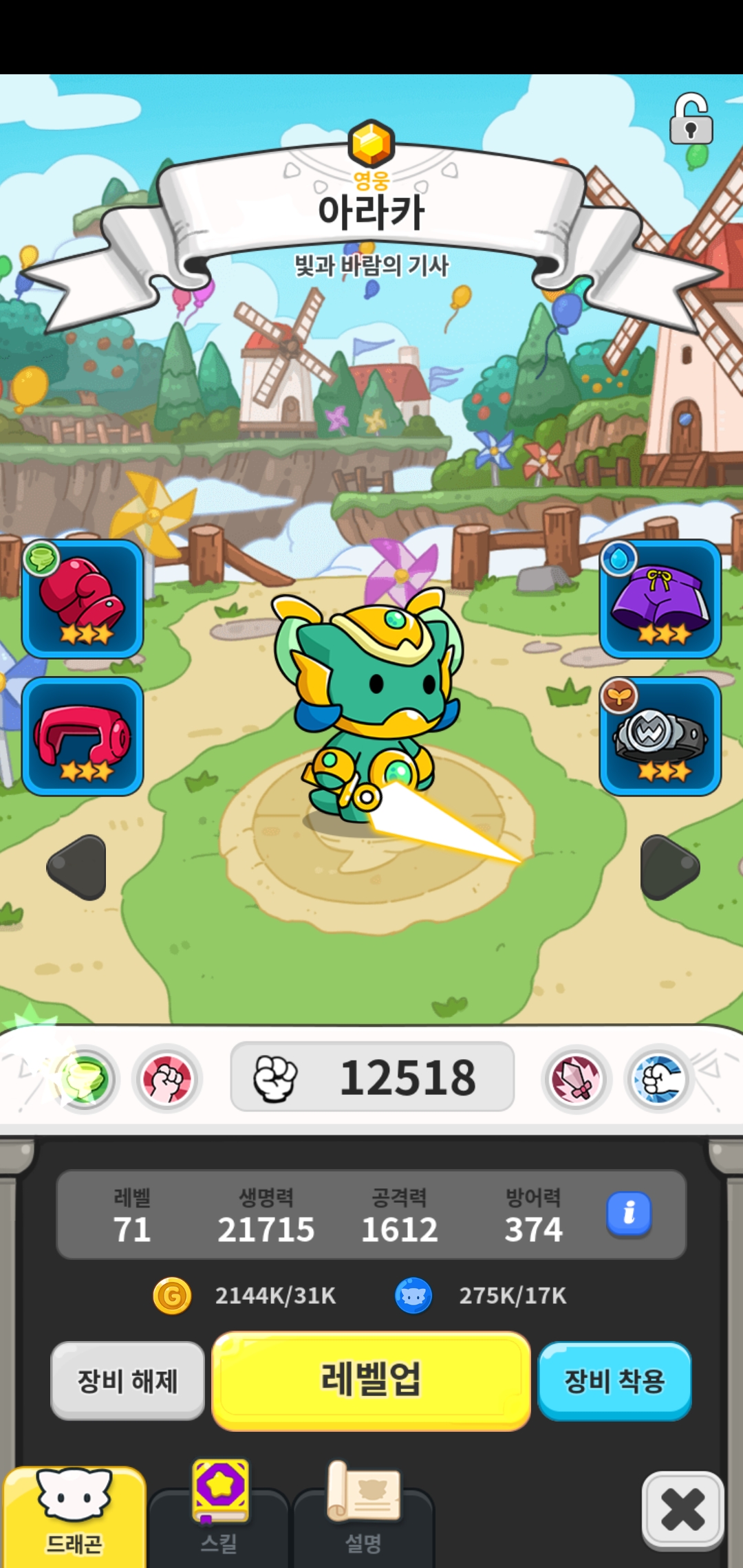This screenshot has height=1568, width=743.
Task: Close the dragon detail screen
Action: coord(682,1510)
